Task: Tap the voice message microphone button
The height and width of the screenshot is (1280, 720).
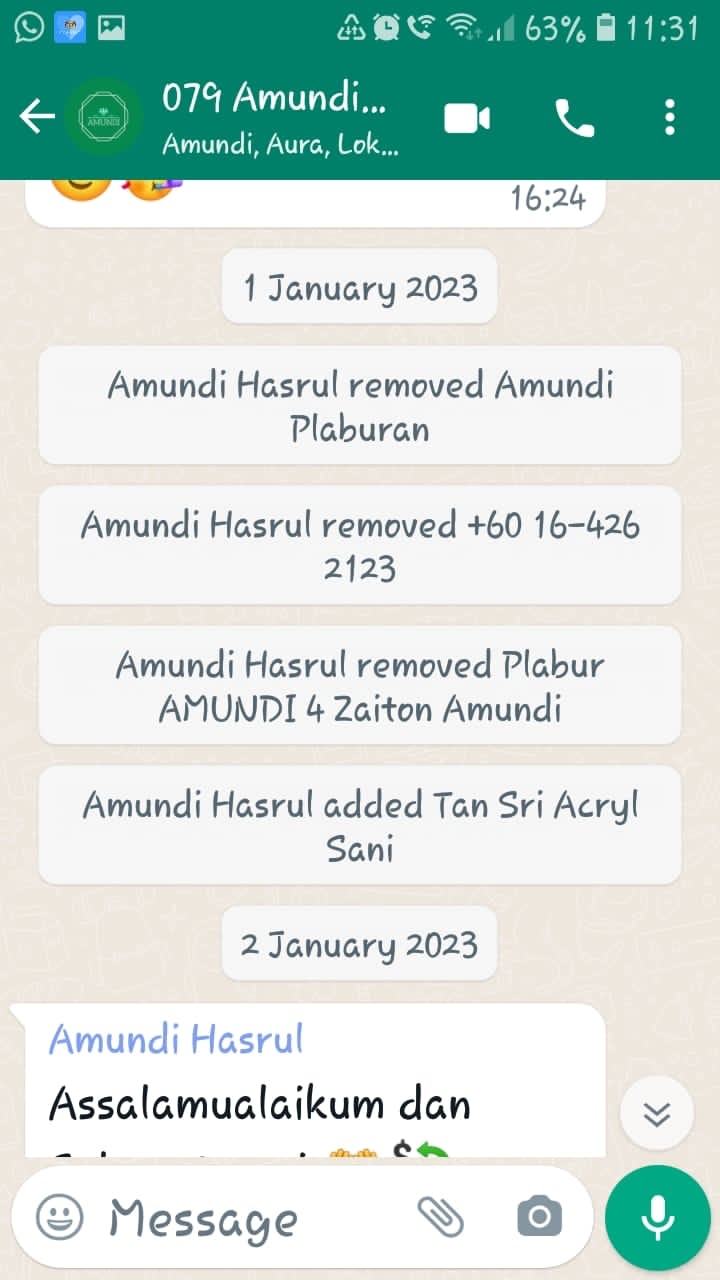Action: click(657, 1217)
